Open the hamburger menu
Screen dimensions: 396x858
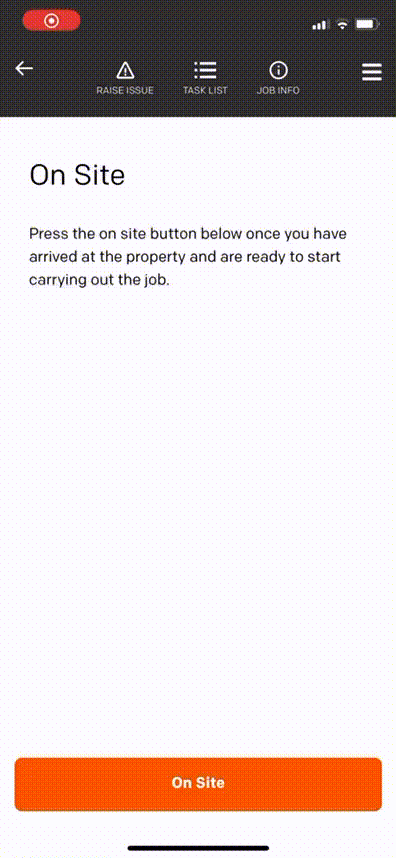(x=372, y=72)
